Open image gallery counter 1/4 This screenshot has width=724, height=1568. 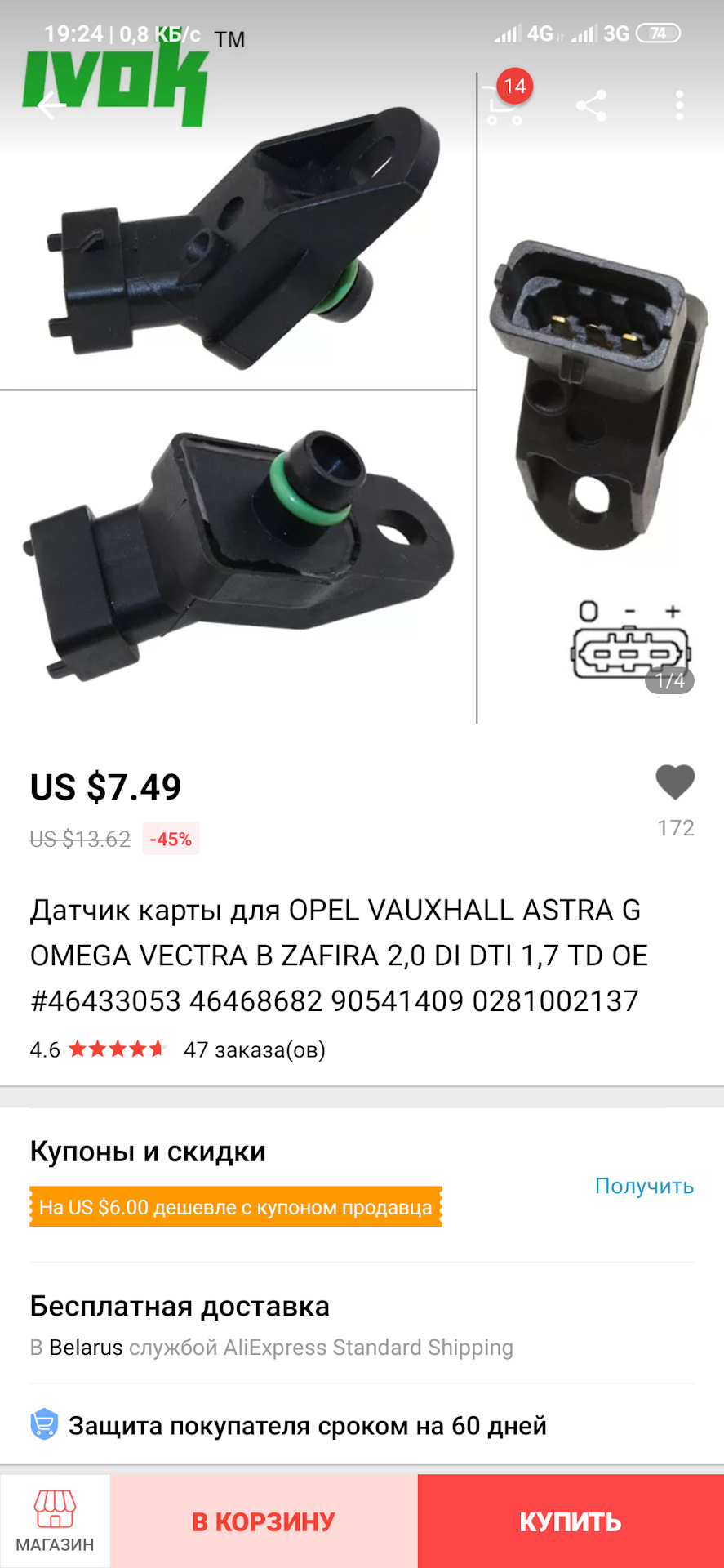pyautogui.click(x=668, y=682)
